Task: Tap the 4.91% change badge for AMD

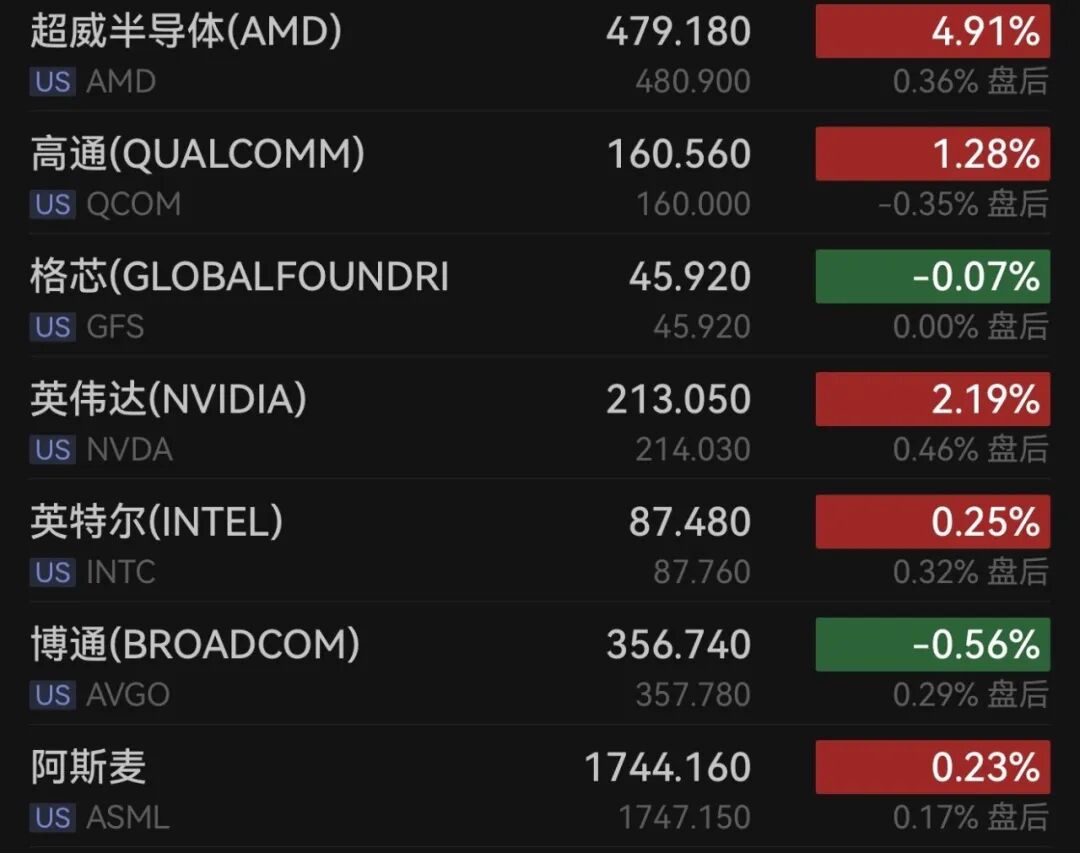Action: click(933, 31)
